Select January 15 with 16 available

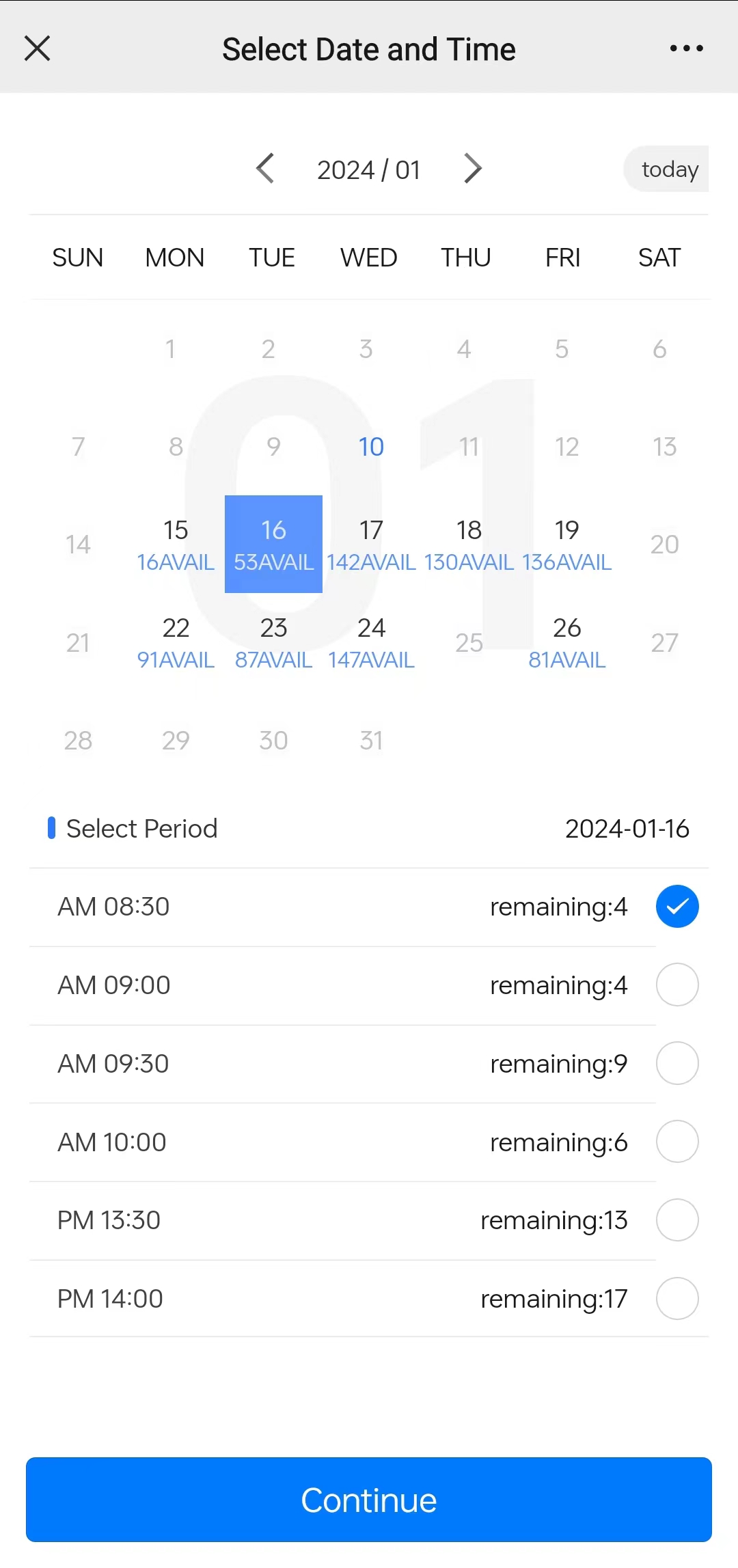(176, 545)
